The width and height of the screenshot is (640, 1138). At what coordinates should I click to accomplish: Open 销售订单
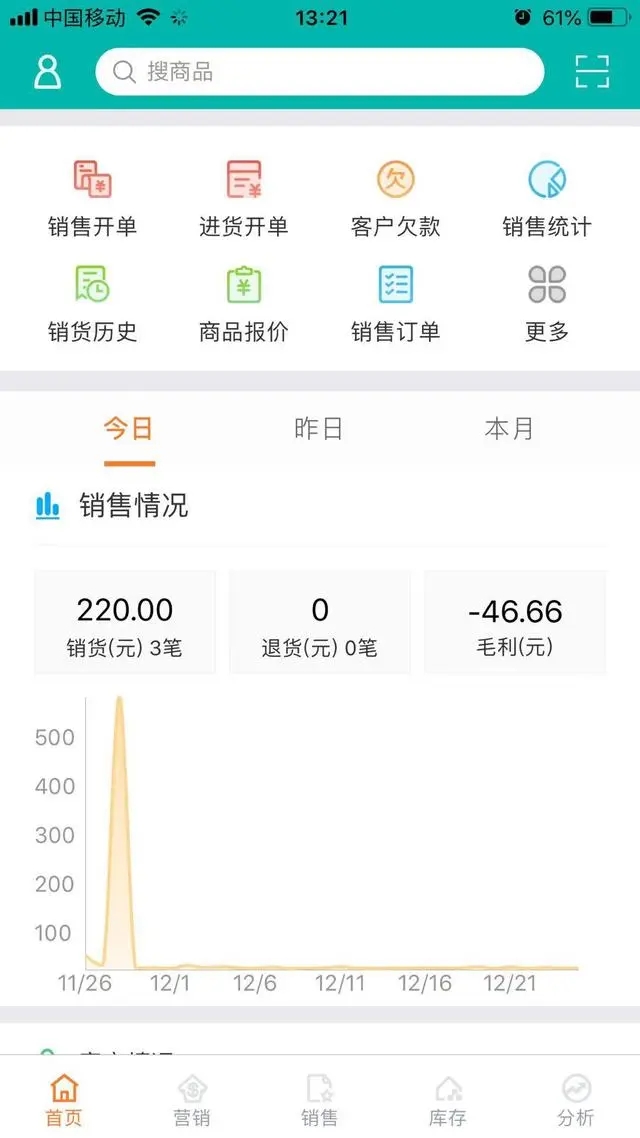point(395,304)
